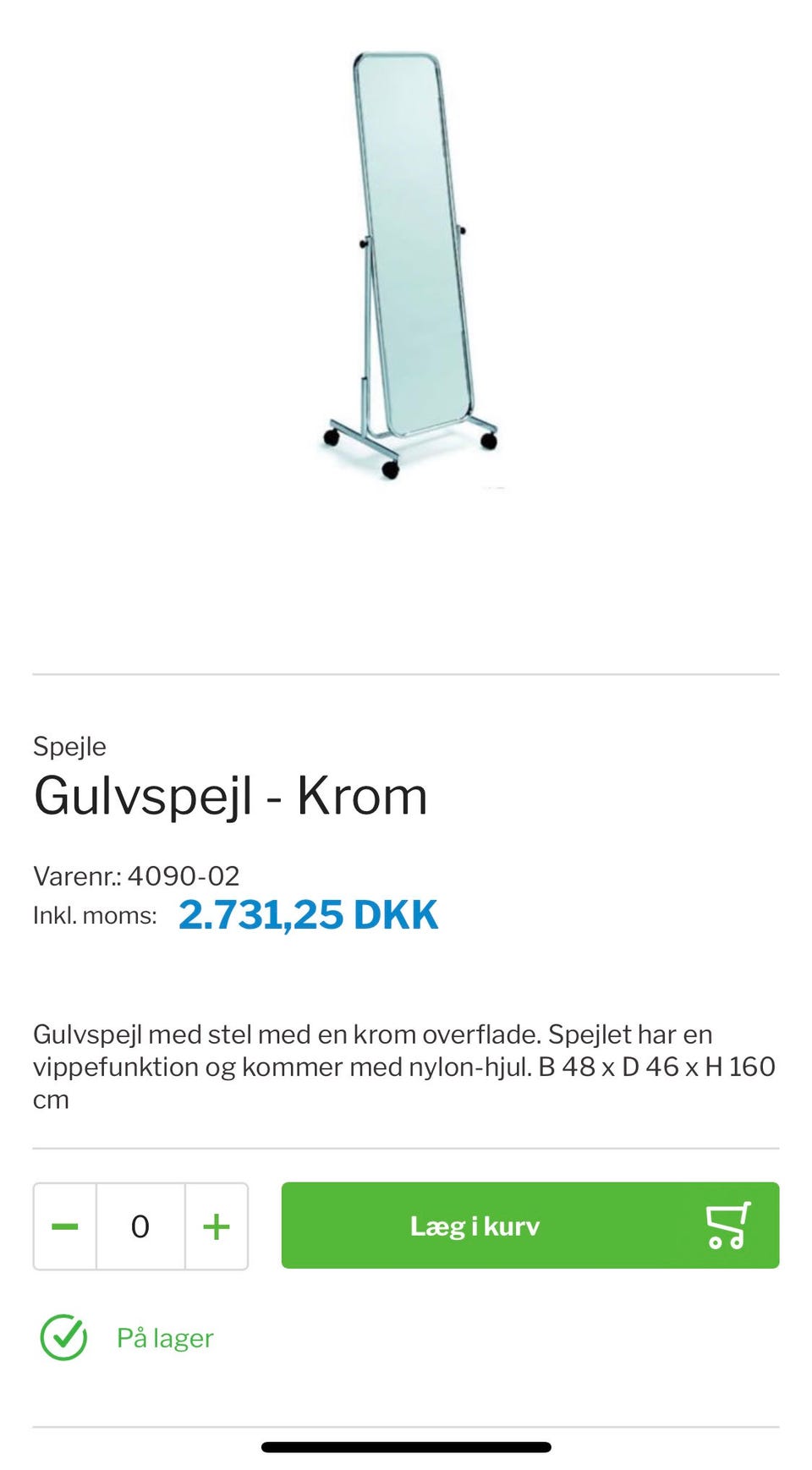Tap the iOS home indicator bar at bottom

click(406, 1443)
